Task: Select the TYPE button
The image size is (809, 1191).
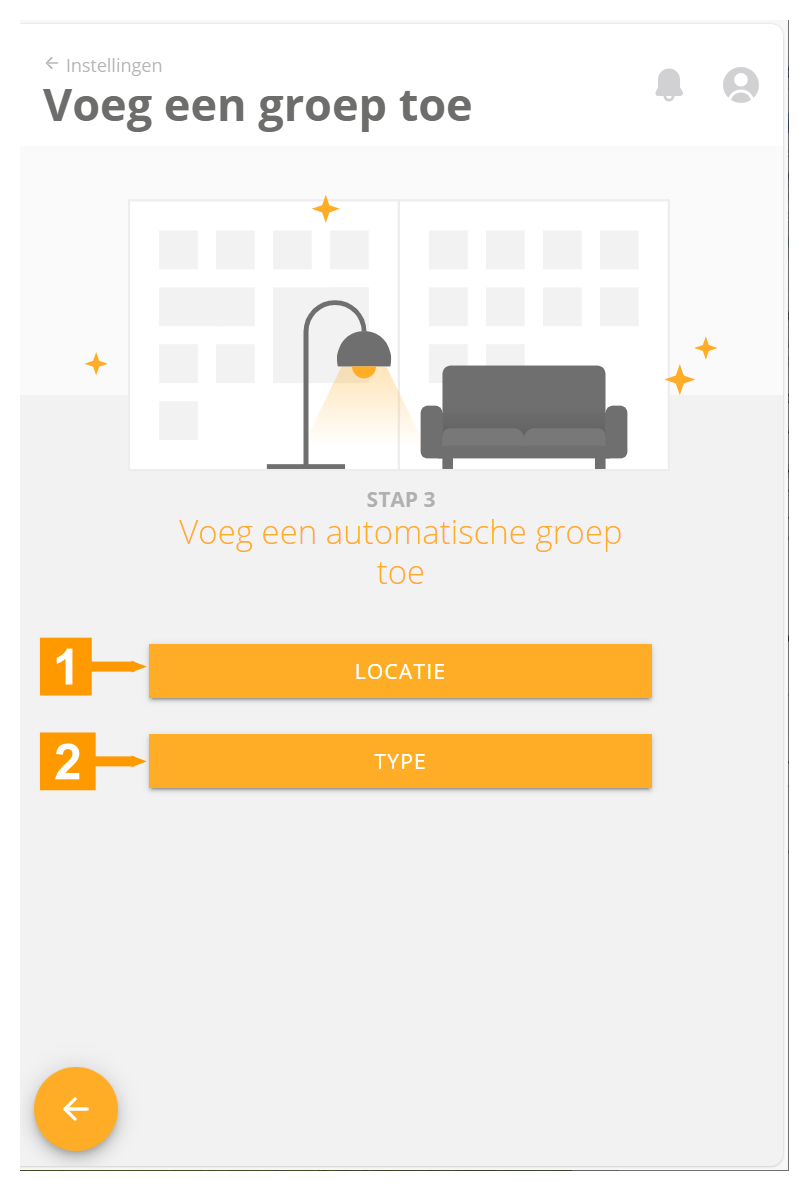Action: point(400,761)
